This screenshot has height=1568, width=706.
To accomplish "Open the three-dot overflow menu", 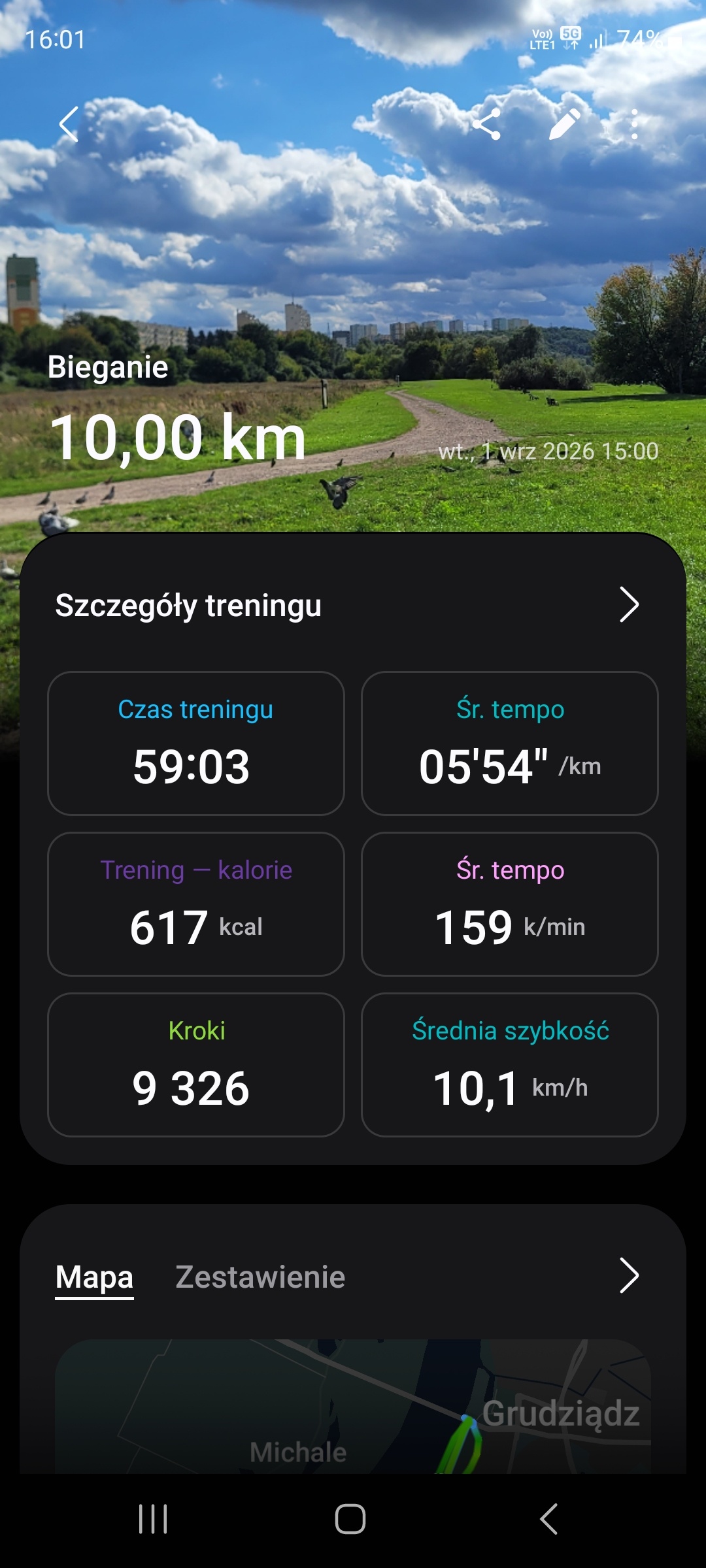I will click(634, 124).
